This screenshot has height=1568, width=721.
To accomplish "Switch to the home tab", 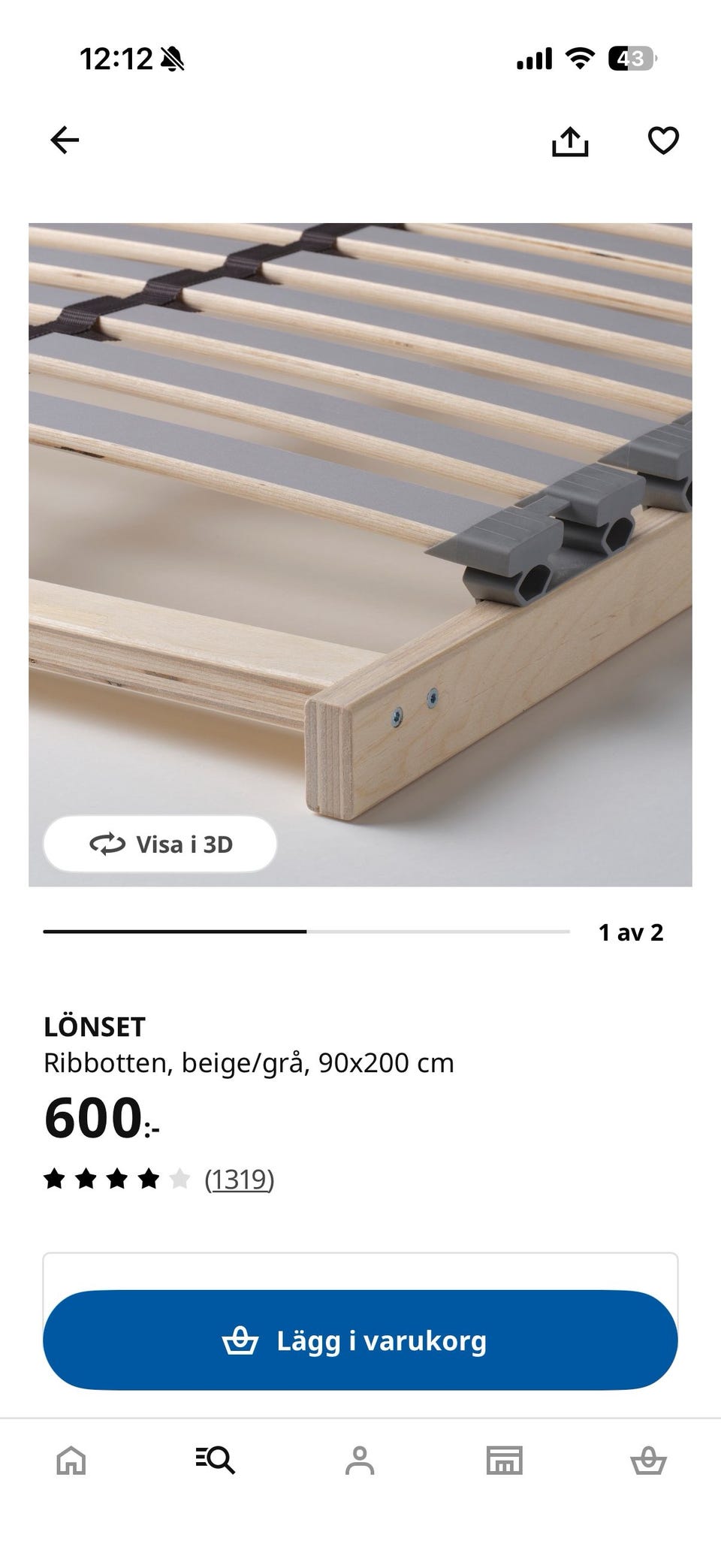I will (71, 1461).
